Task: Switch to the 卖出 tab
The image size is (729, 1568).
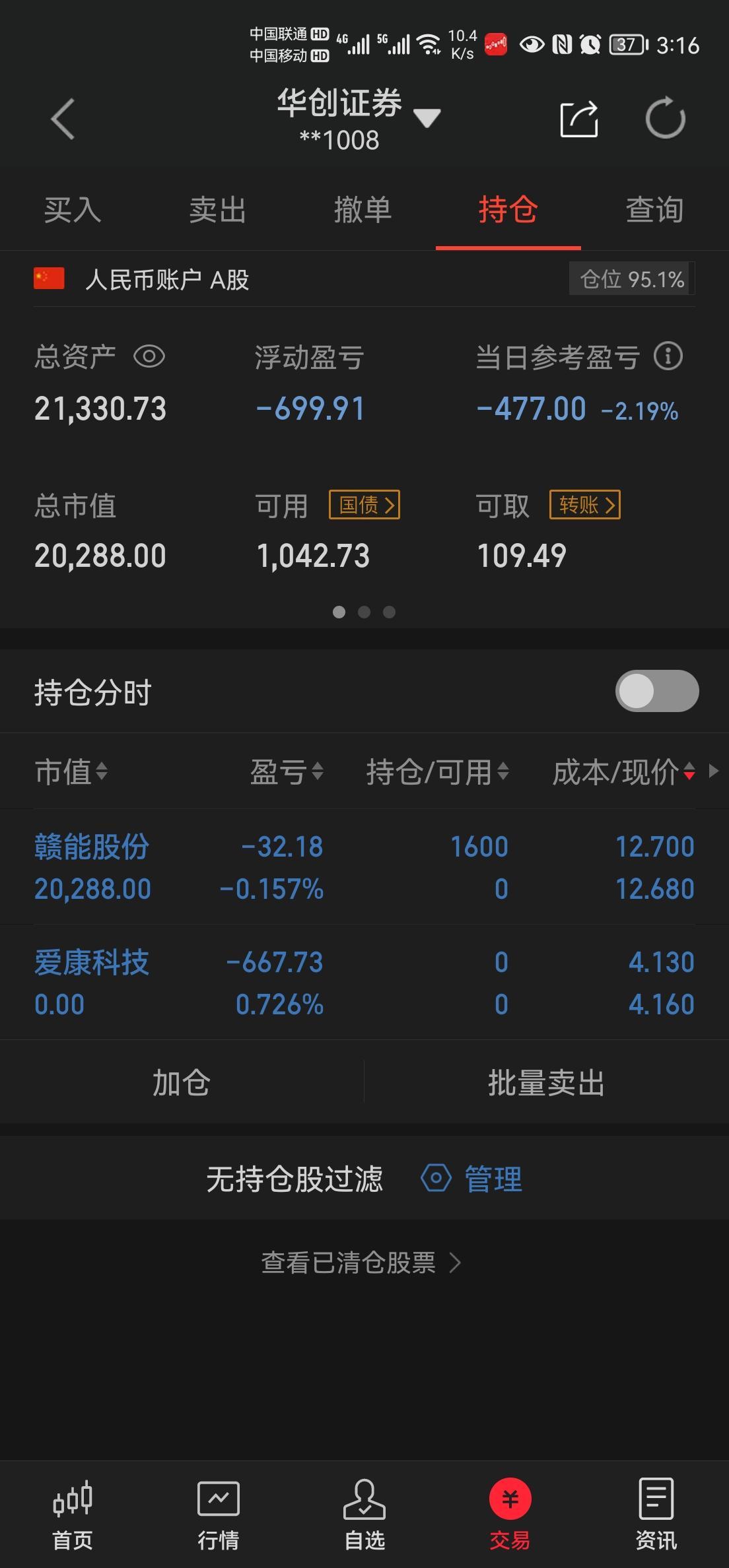Action: [x=218, y=211]
